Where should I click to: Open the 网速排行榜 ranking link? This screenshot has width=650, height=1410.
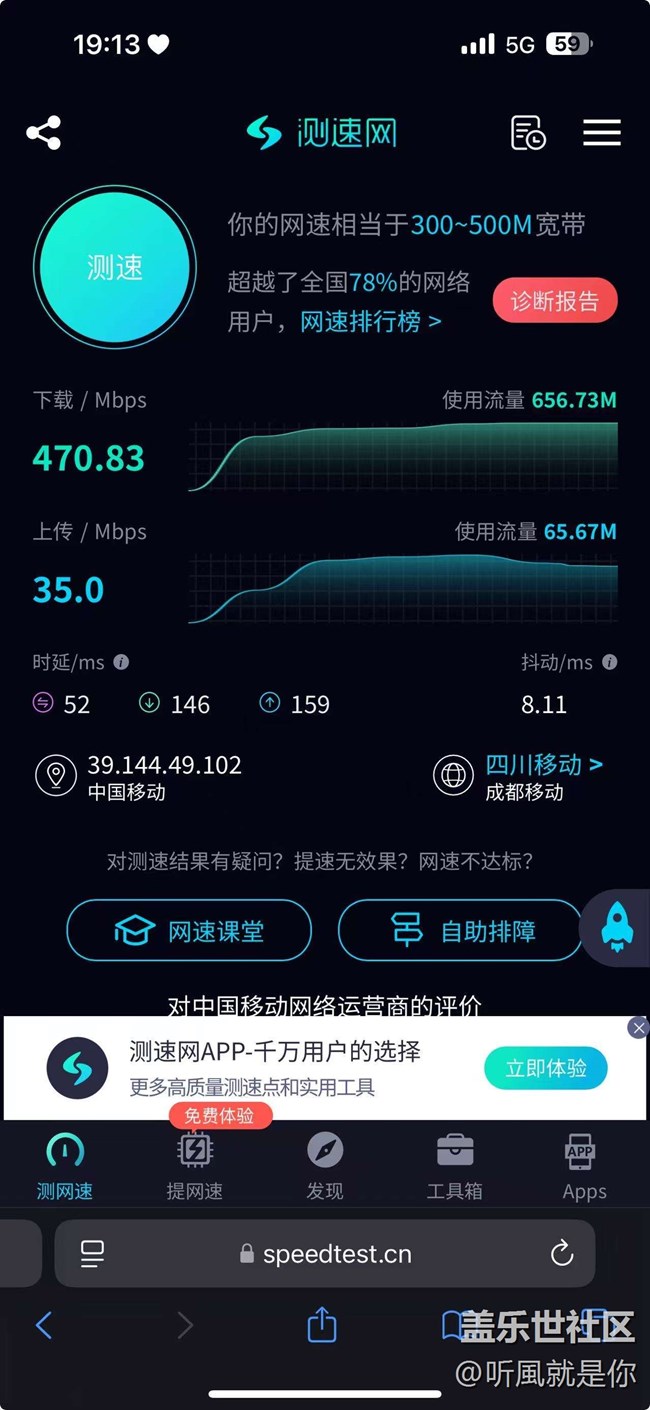coord(371,322)
